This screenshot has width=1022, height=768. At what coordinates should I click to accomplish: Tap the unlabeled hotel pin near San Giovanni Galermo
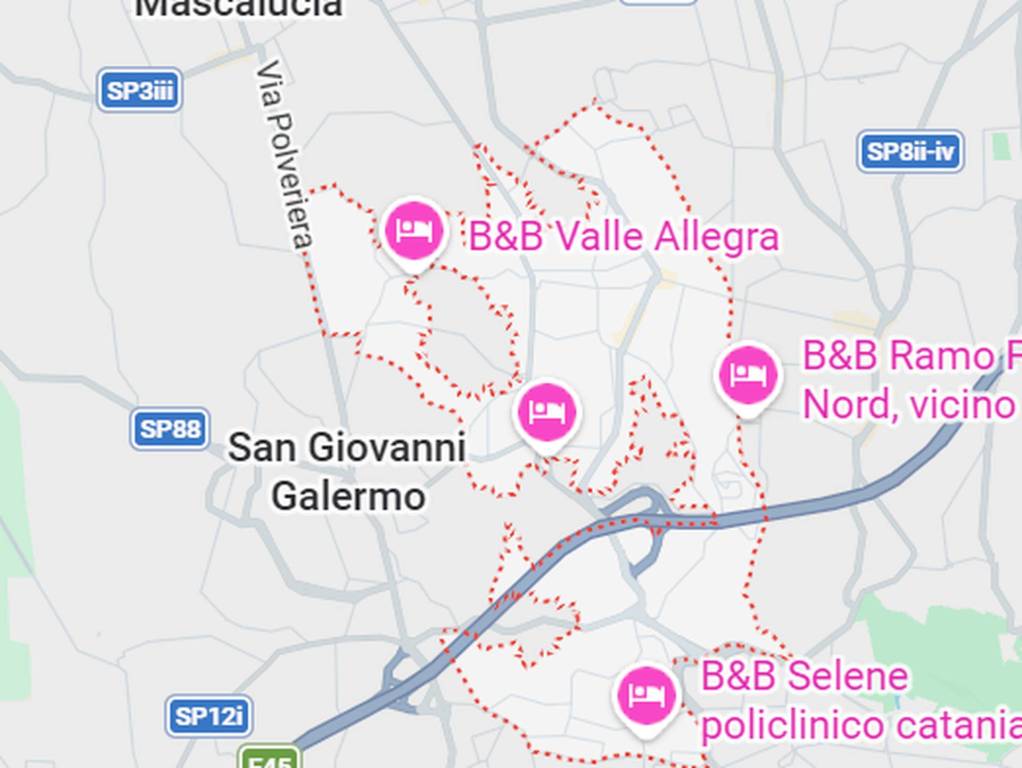tap(546, 412)
